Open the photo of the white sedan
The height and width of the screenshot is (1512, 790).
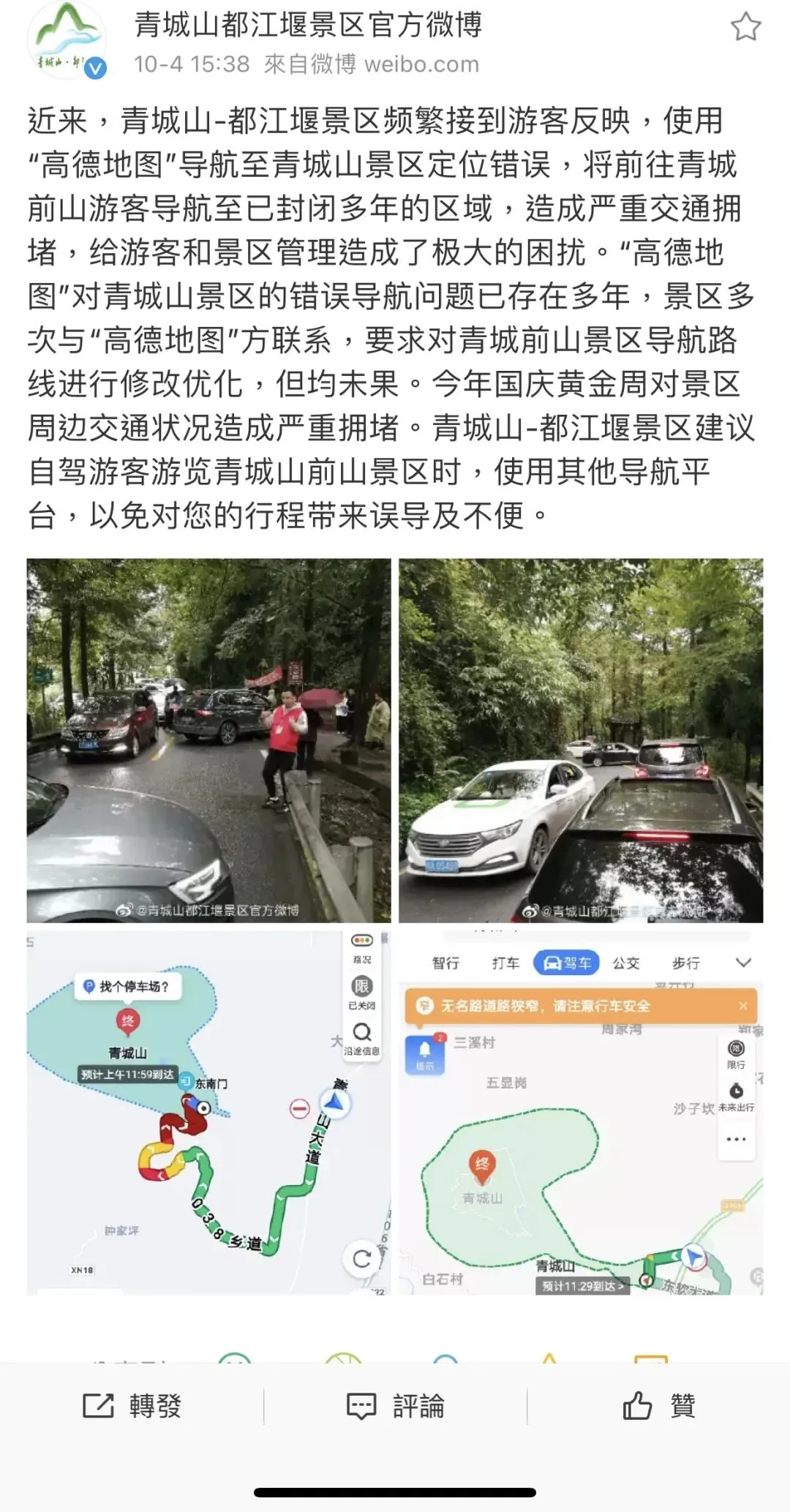point(580,740)
